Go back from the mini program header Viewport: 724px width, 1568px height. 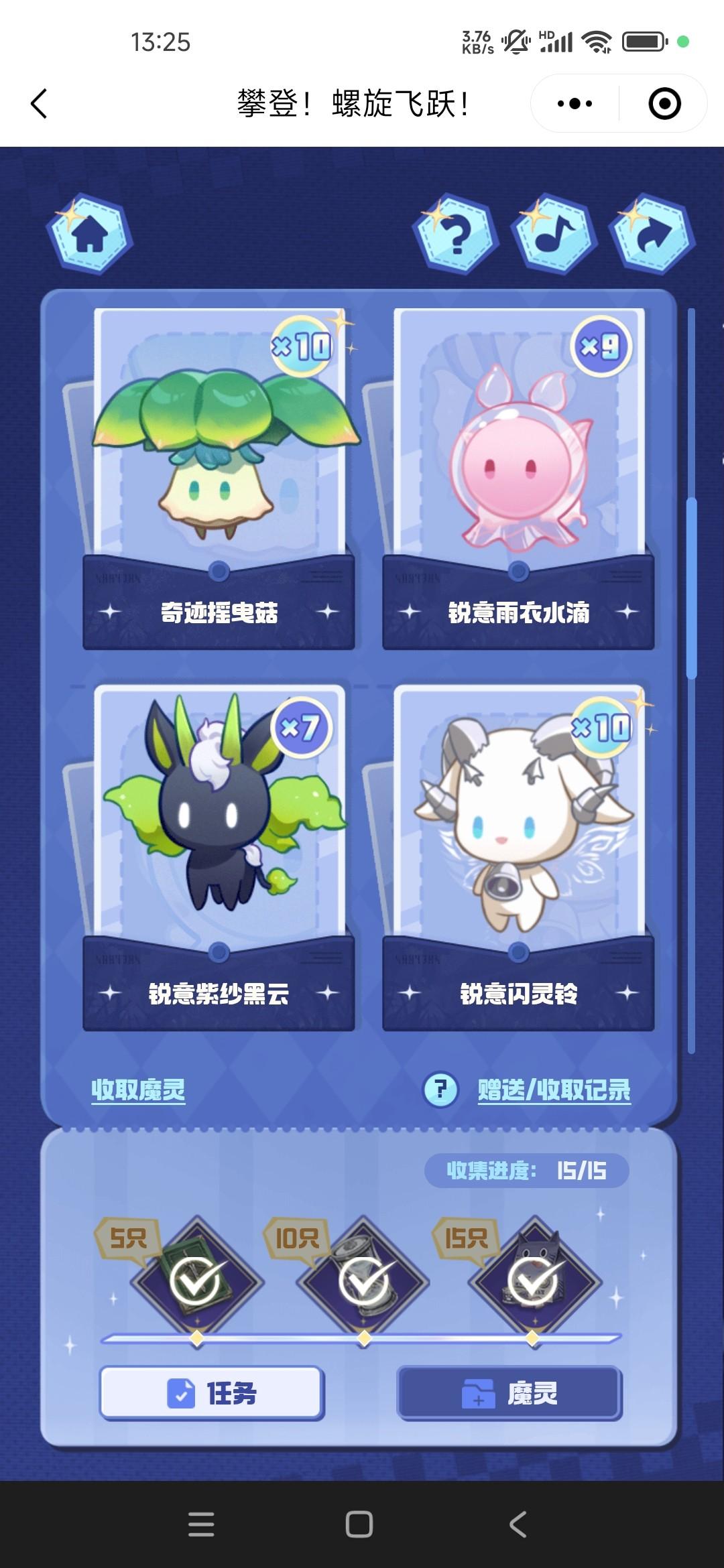tap(39, 104)
